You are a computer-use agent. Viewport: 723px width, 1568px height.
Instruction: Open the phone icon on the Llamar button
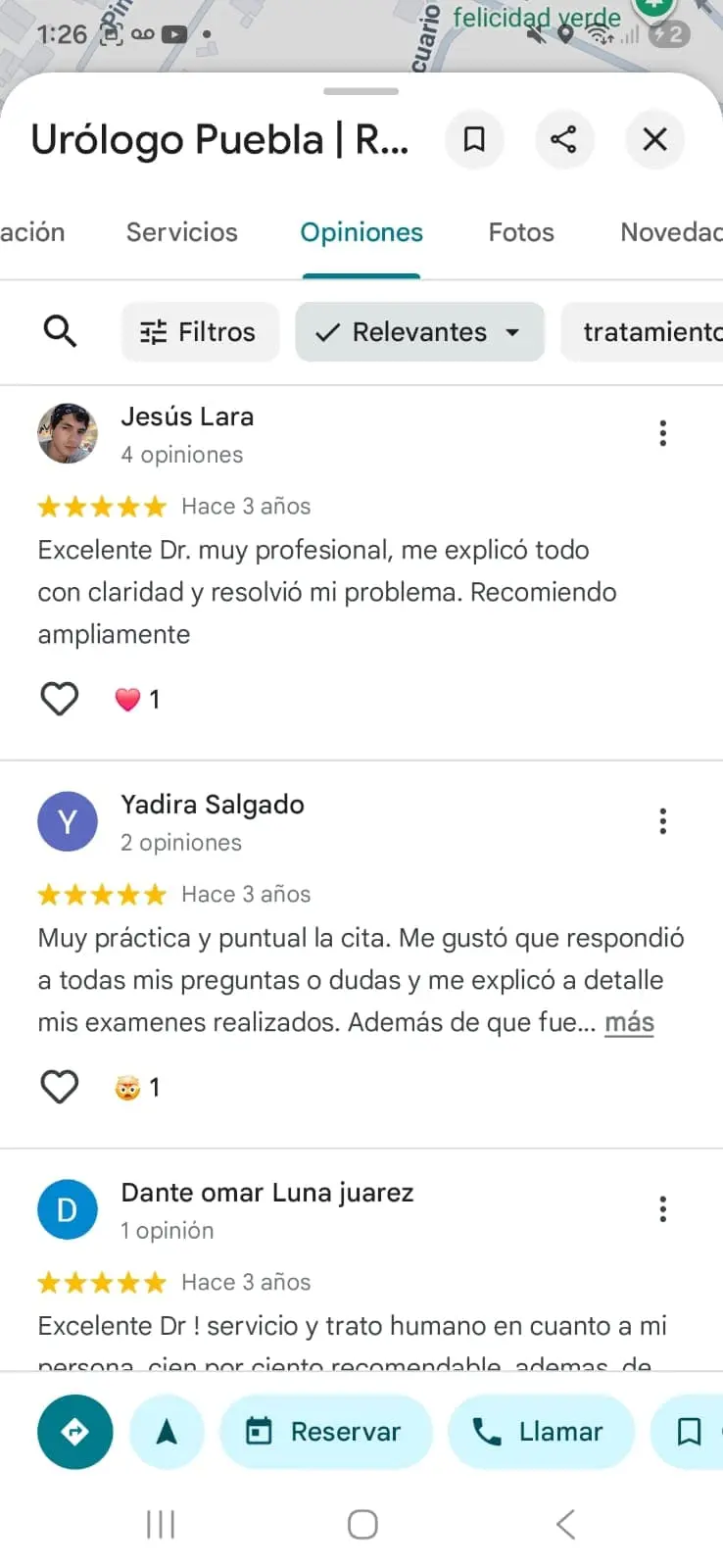click(x=490, y=1432)
